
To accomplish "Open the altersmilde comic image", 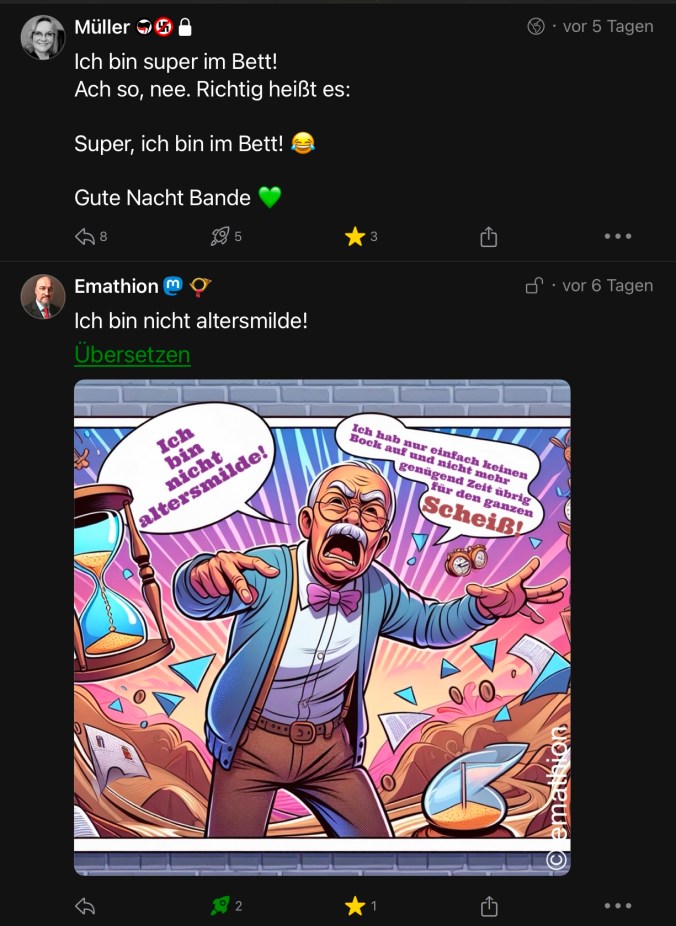I will tap(322, 627).
